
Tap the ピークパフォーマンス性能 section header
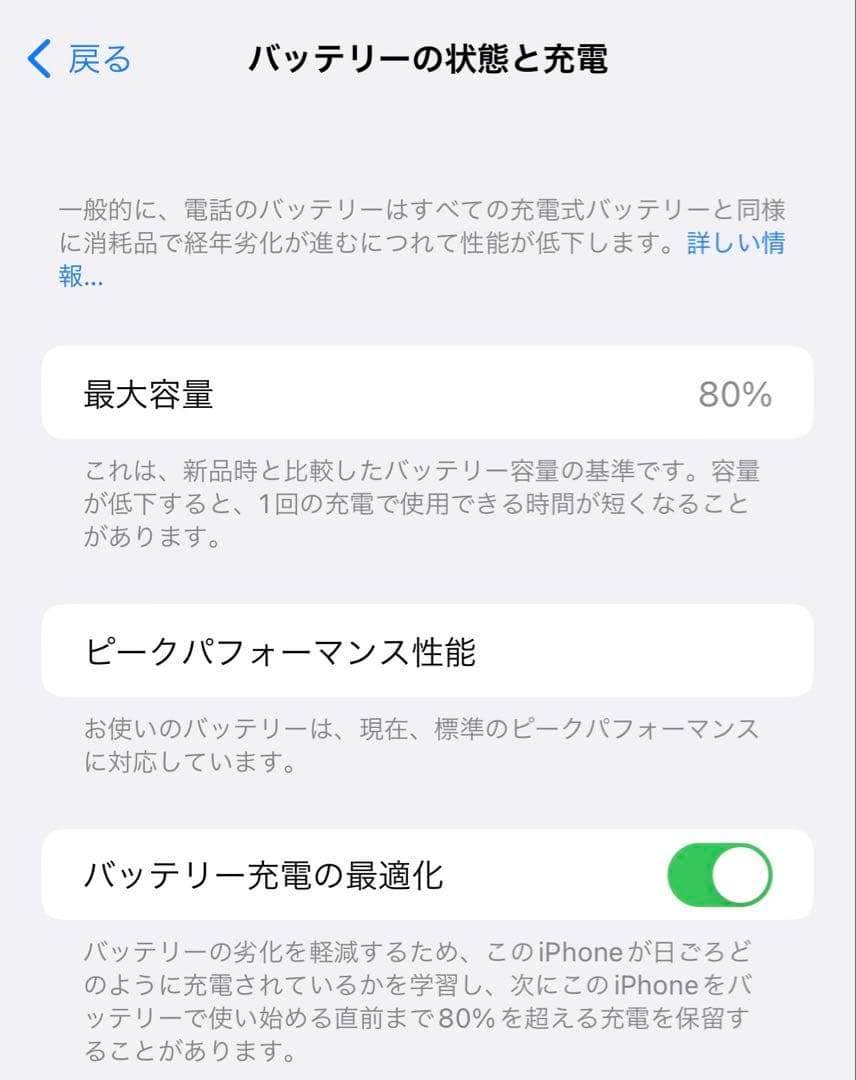pos(428,651)
